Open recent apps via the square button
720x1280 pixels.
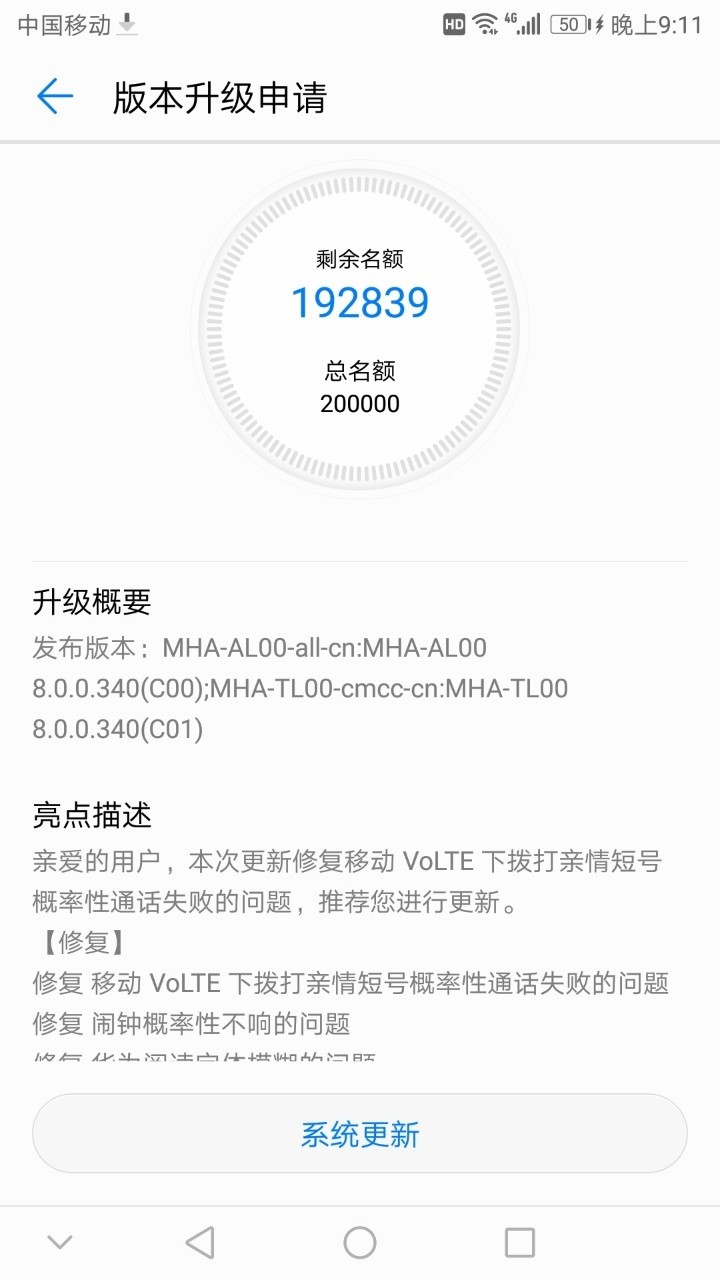[x=519, y=1243]
